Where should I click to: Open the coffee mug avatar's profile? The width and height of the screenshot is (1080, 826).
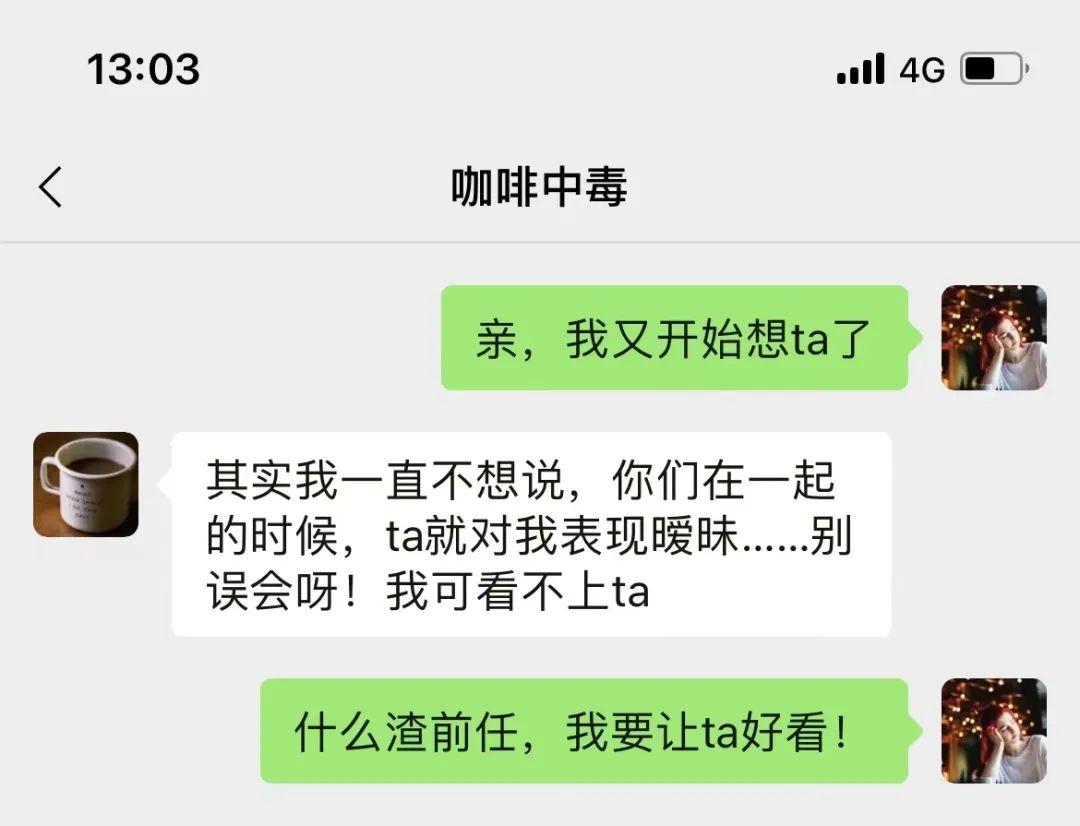click(x=86, y=484)
